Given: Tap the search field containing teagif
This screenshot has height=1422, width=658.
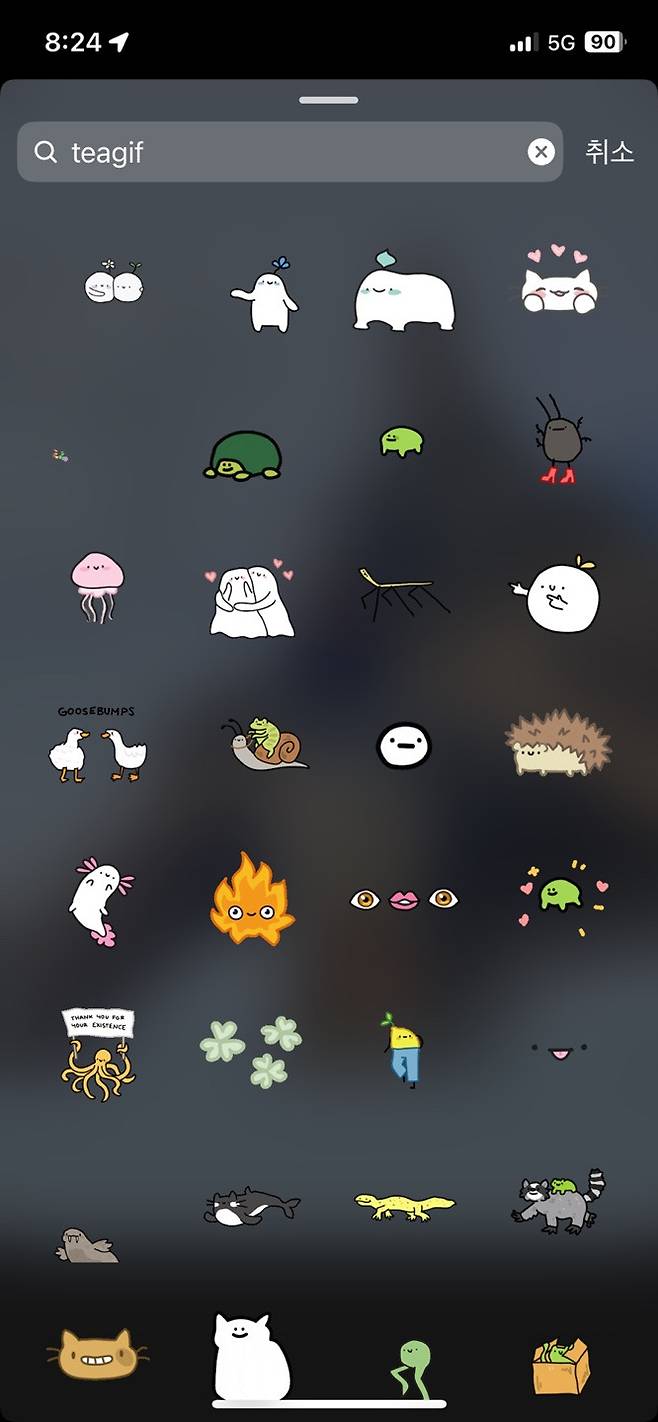Looking at the screenshot, I should (x=290, y=152).
